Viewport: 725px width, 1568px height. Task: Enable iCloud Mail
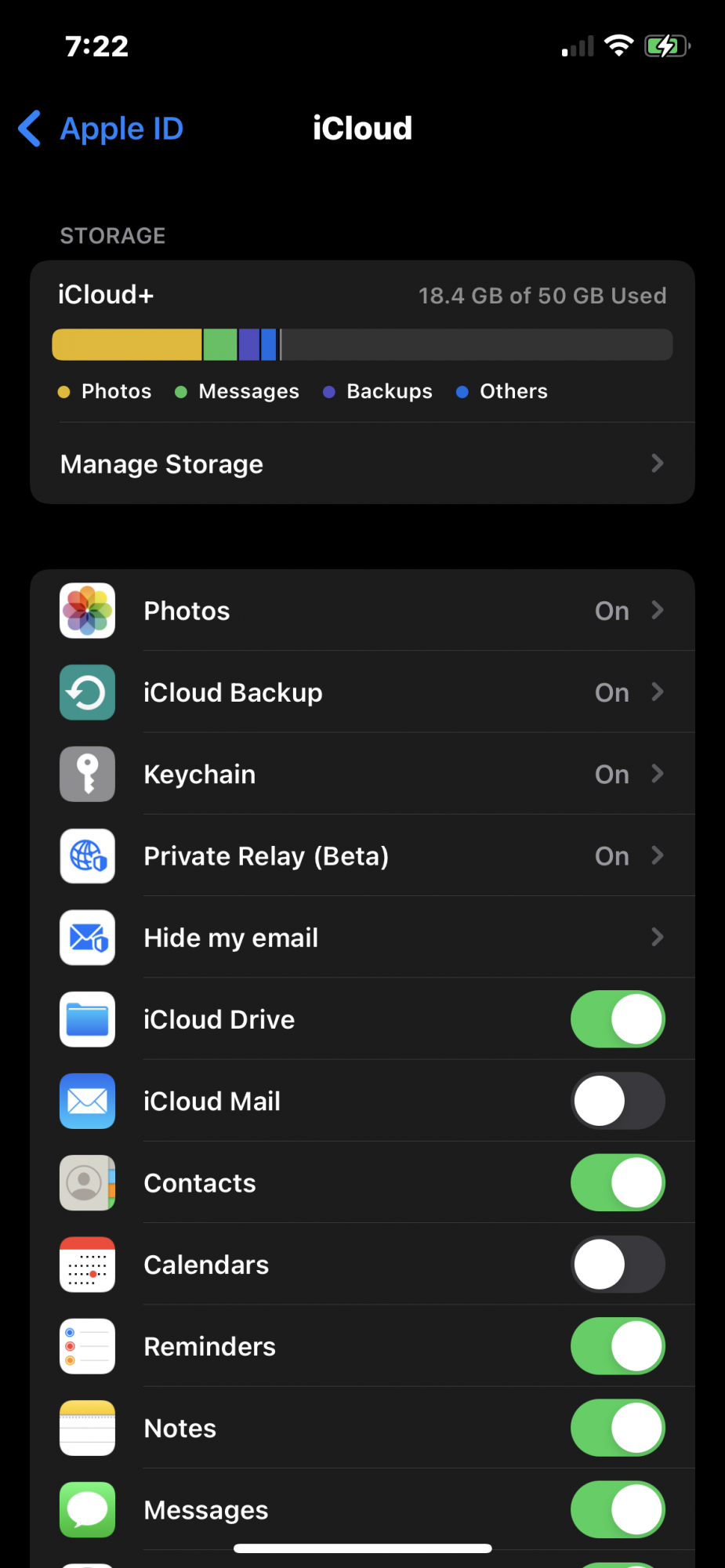coord(618,1101)
